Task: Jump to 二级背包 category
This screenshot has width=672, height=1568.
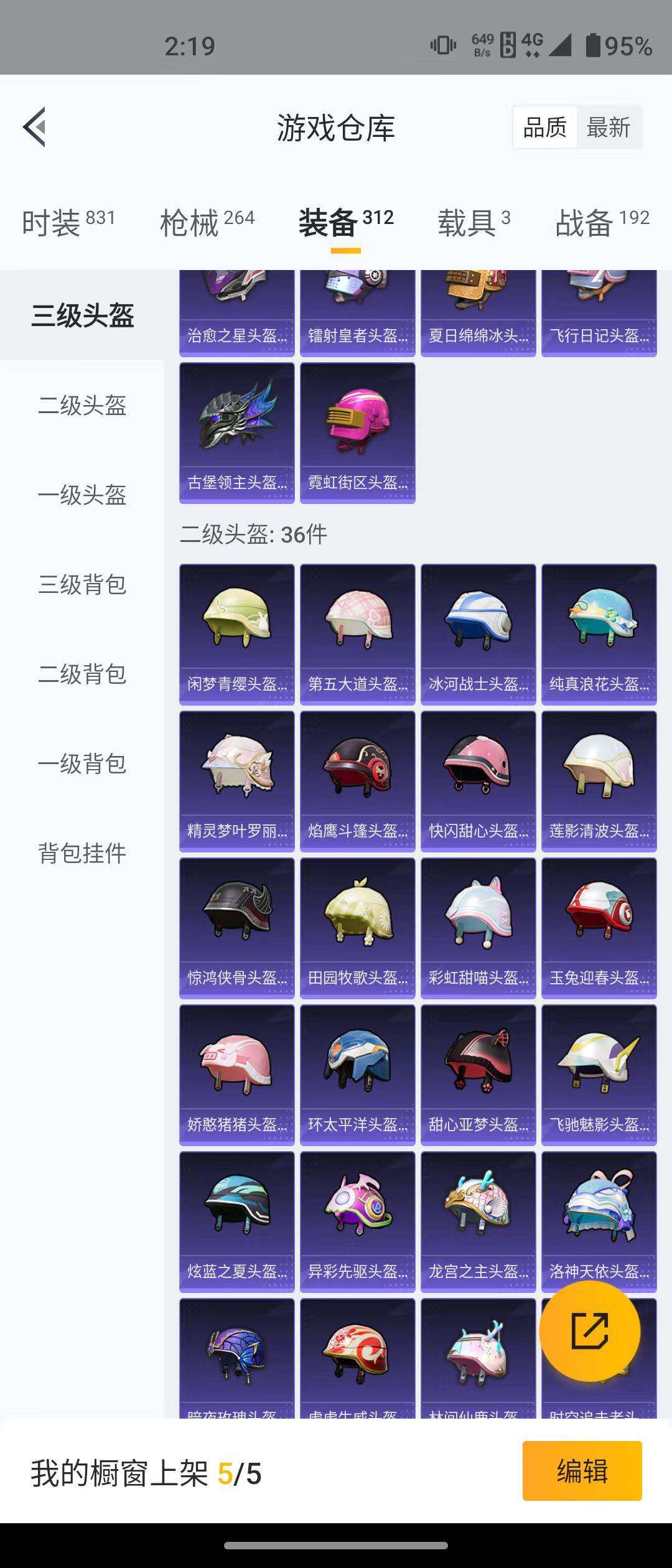Action: tap(82, 674)
